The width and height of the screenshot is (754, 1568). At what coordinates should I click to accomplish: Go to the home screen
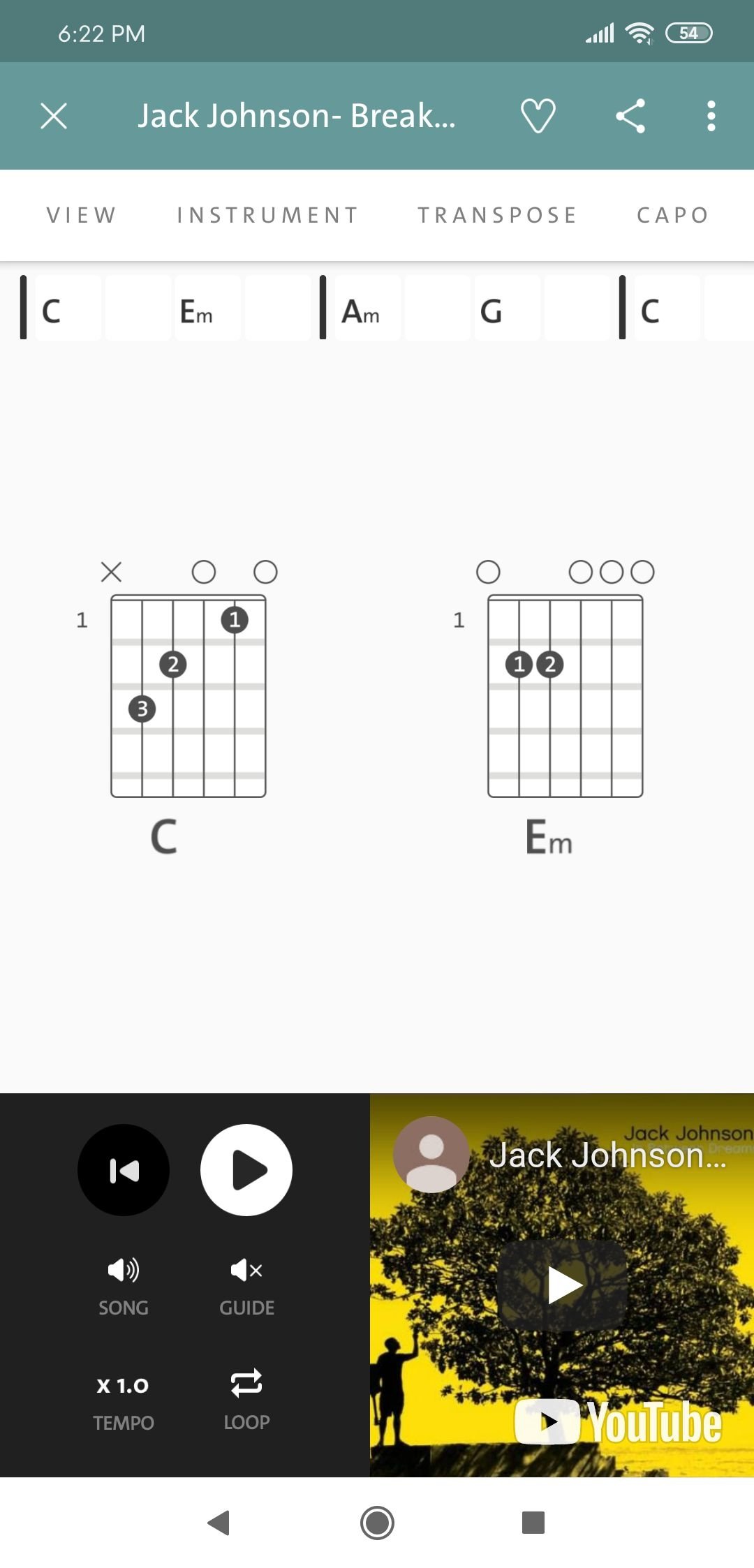[x=377, y=1523]
